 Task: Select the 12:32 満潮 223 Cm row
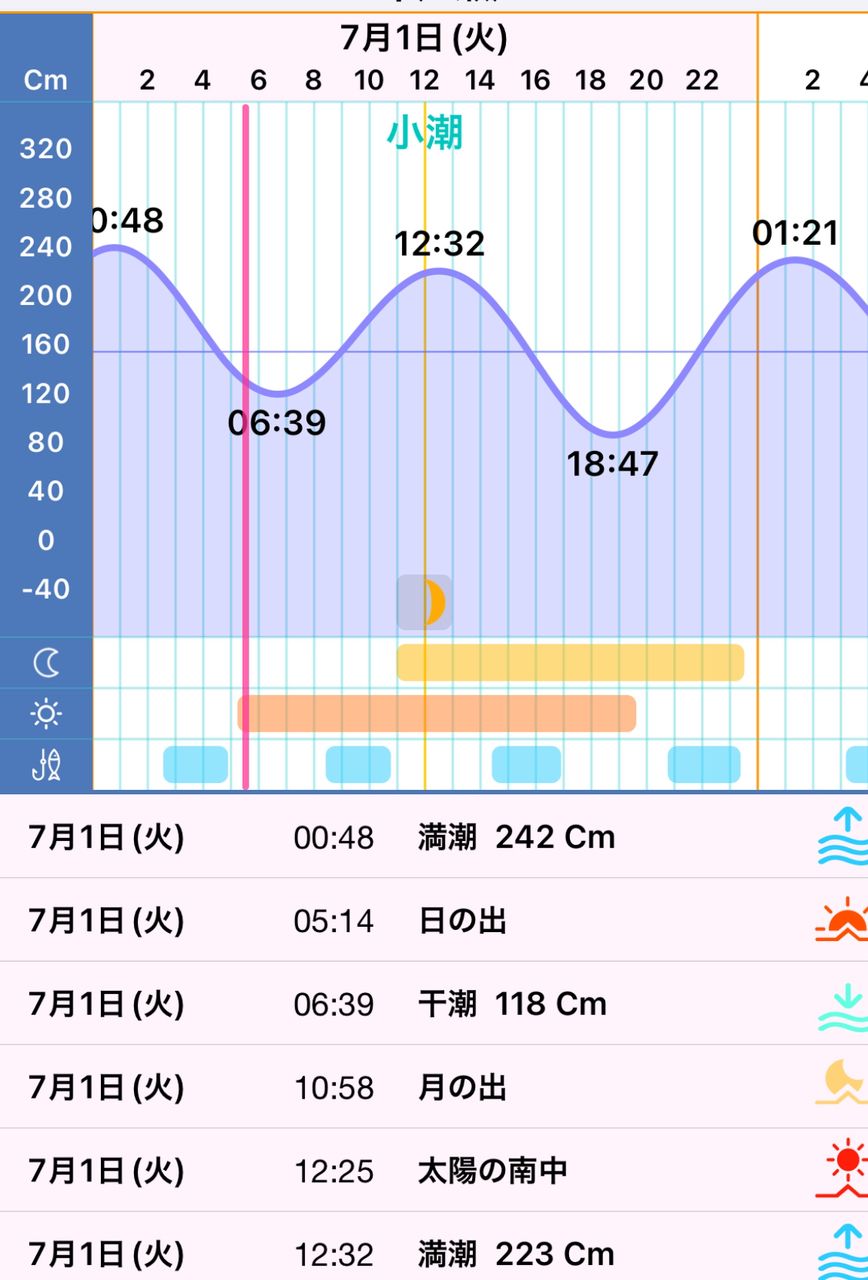click(x=433, y=1252)
